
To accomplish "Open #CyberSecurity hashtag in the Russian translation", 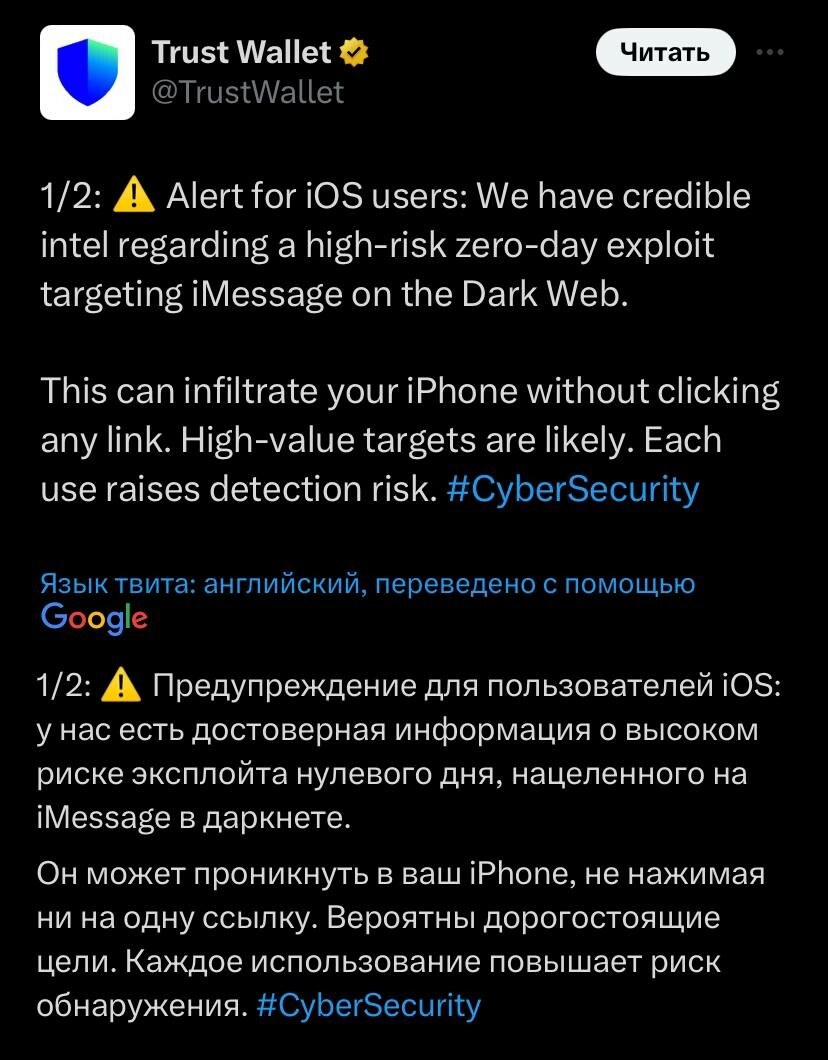I will [368, 1005].
